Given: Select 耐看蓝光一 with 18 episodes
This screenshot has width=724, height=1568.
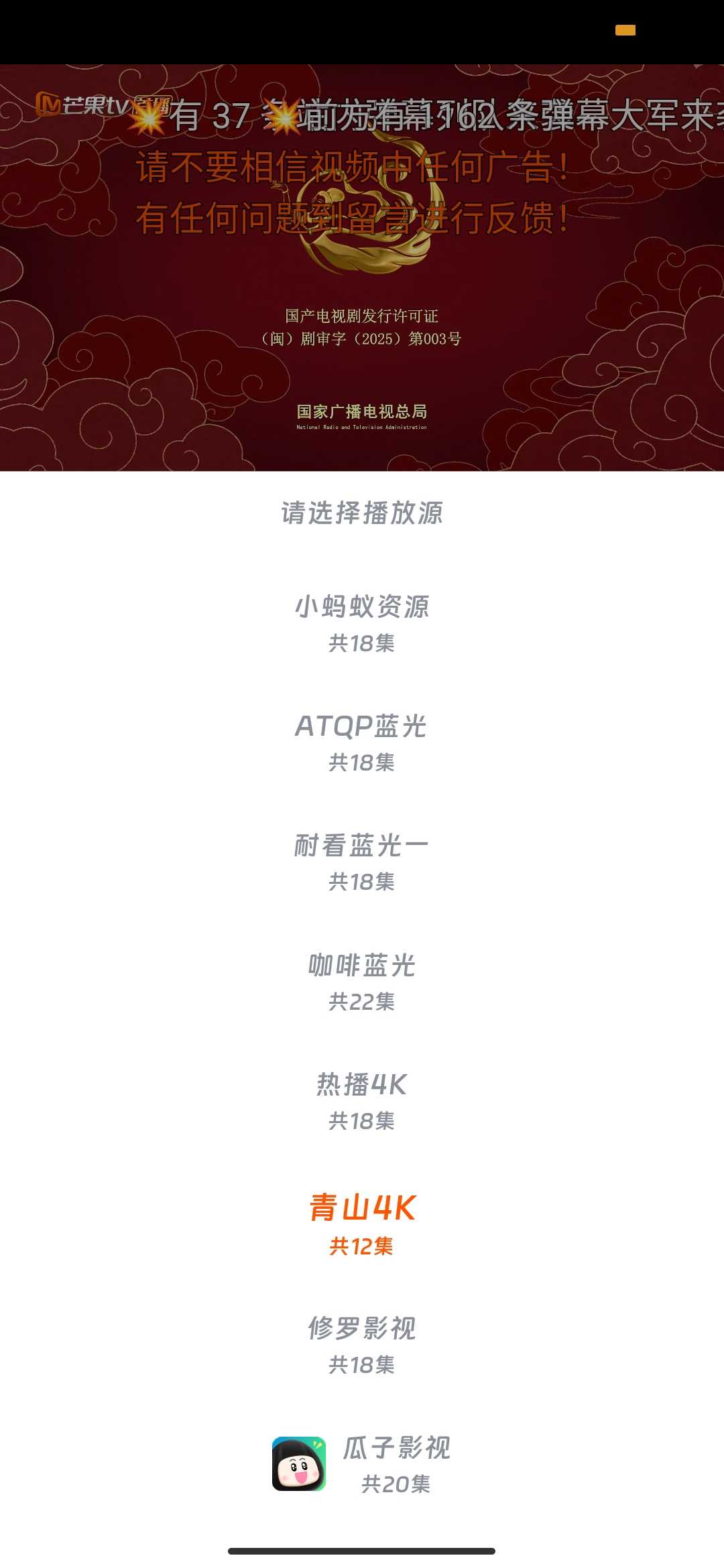Looking at the screenshot, I should pyautogui.click(x=362, y=846).
